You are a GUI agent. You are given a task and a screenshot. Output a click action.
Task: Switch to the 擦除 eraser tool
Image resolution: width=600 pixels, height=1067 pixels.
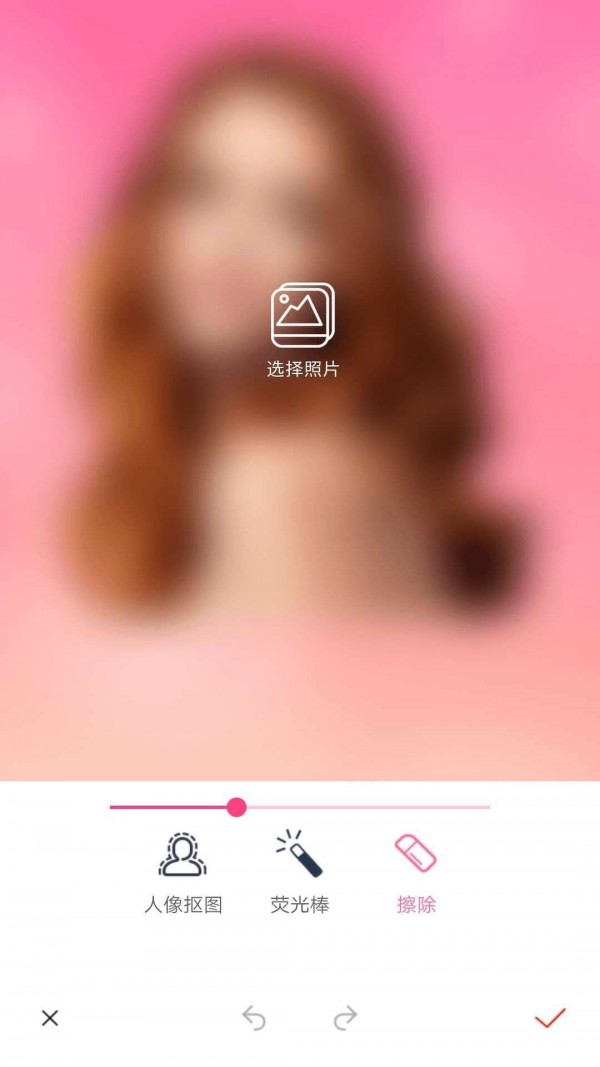coord(416,872)
